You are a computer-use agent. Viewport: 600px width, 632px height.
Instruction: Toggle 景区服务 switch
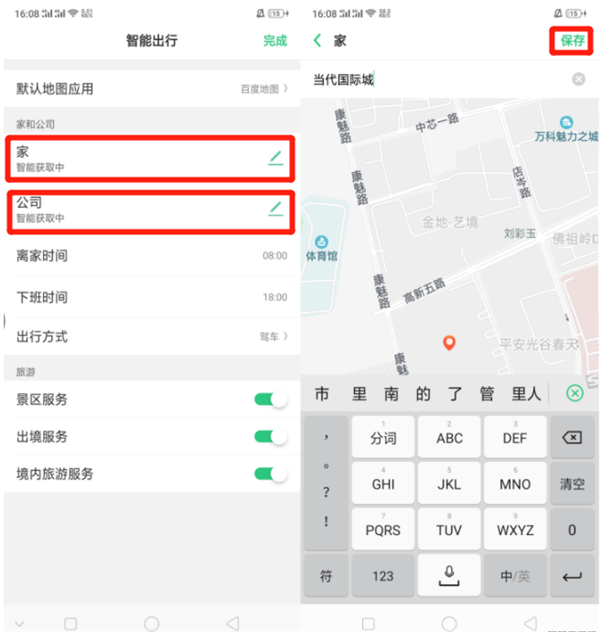(x=270, y=400)
